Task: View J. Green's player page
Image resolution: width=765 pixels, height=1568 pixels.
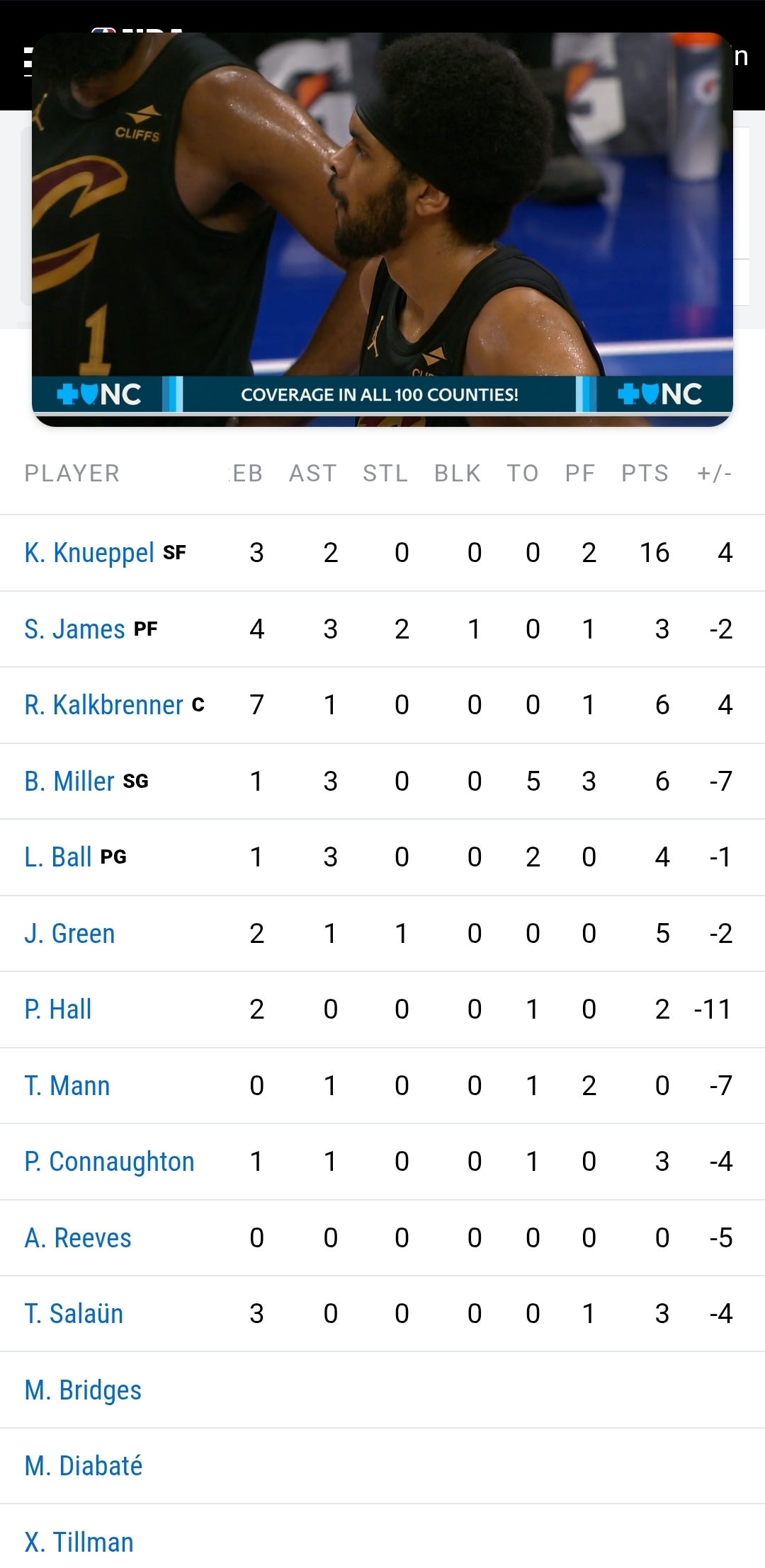Action: (x=69, y=934)
